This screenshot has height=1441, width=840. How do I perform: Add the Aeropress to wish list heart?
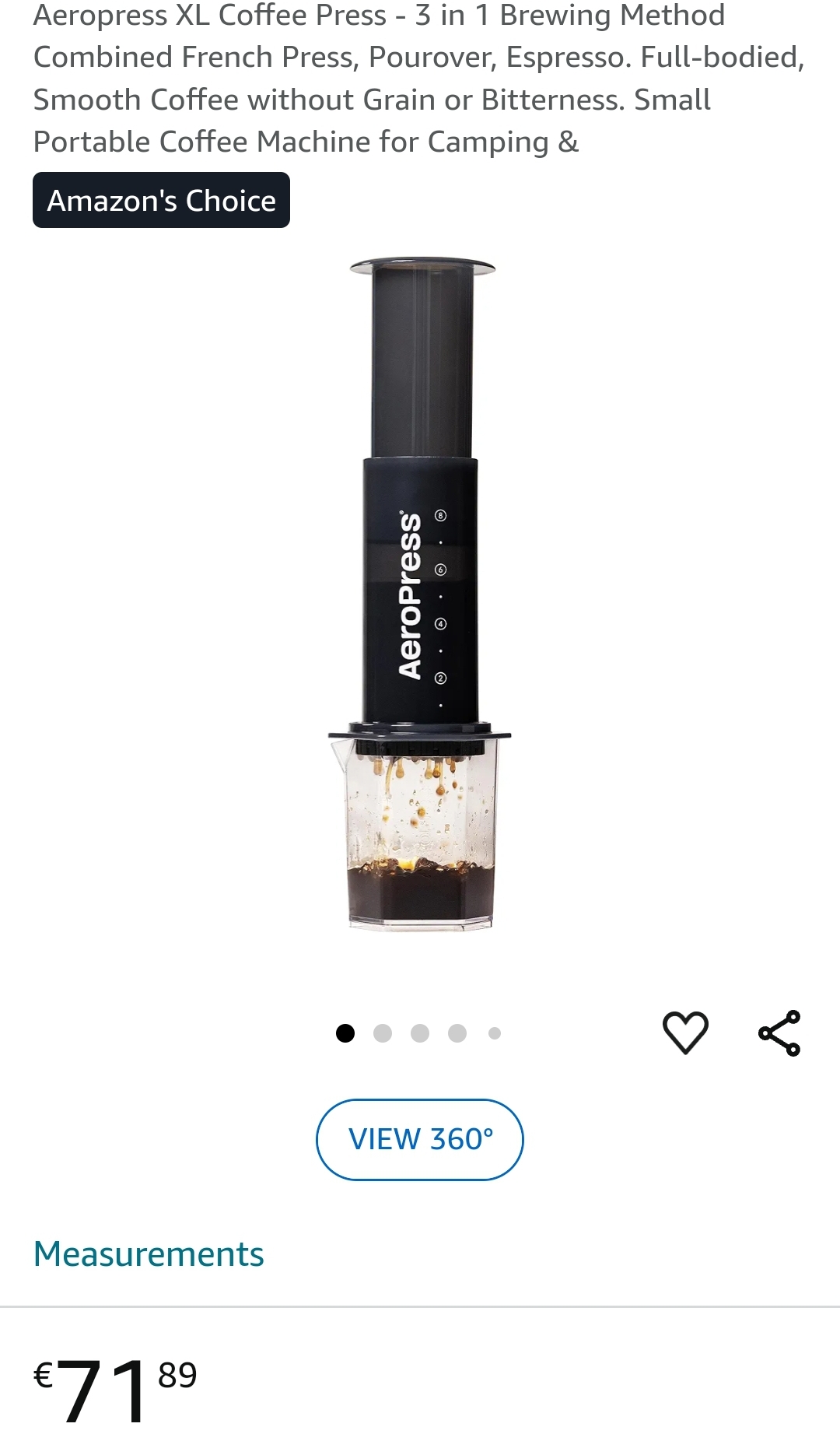tap(685, 1033)
